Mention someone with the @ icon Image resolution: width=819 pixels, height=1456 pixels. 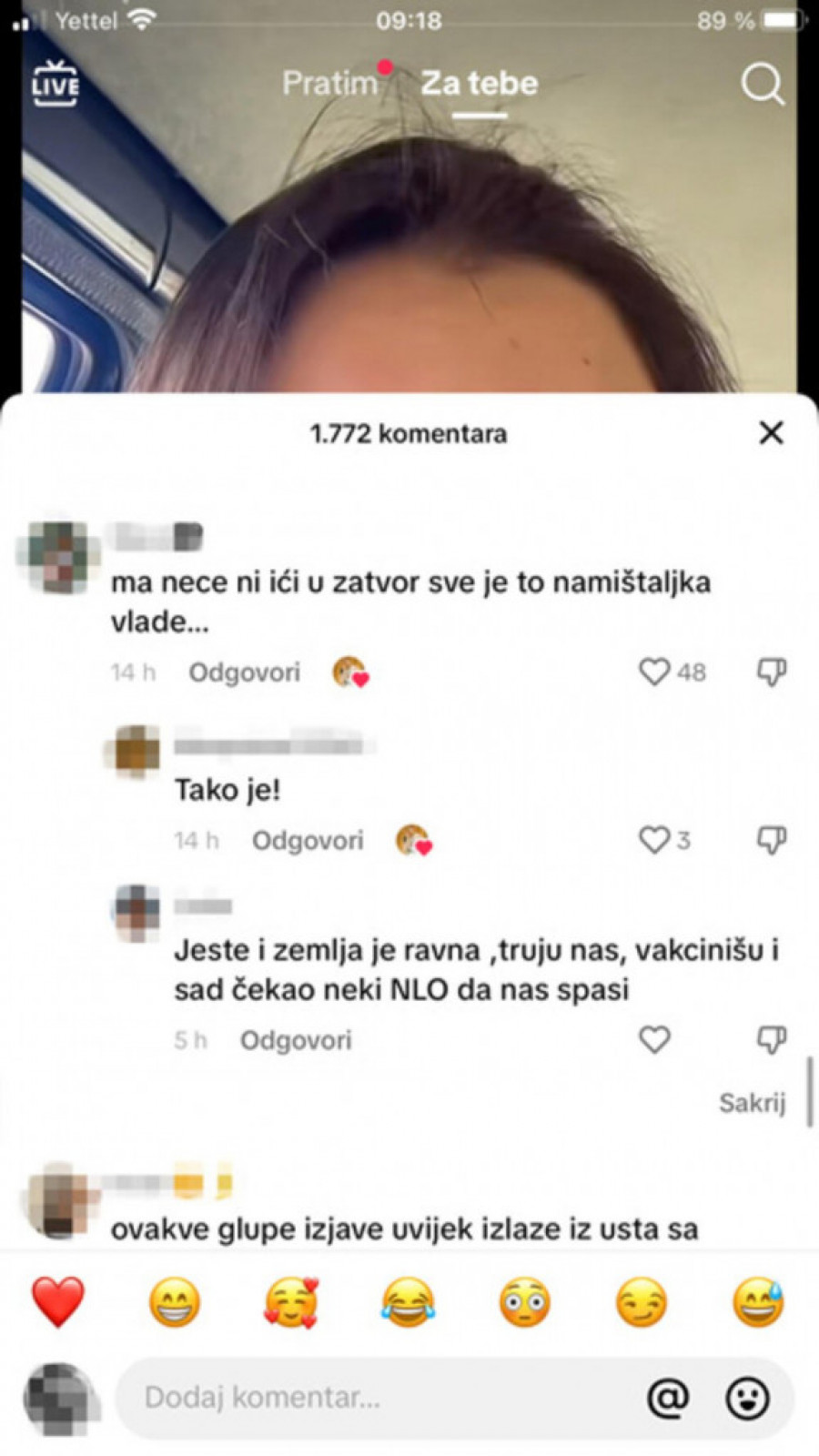[x=668, y=1398]
